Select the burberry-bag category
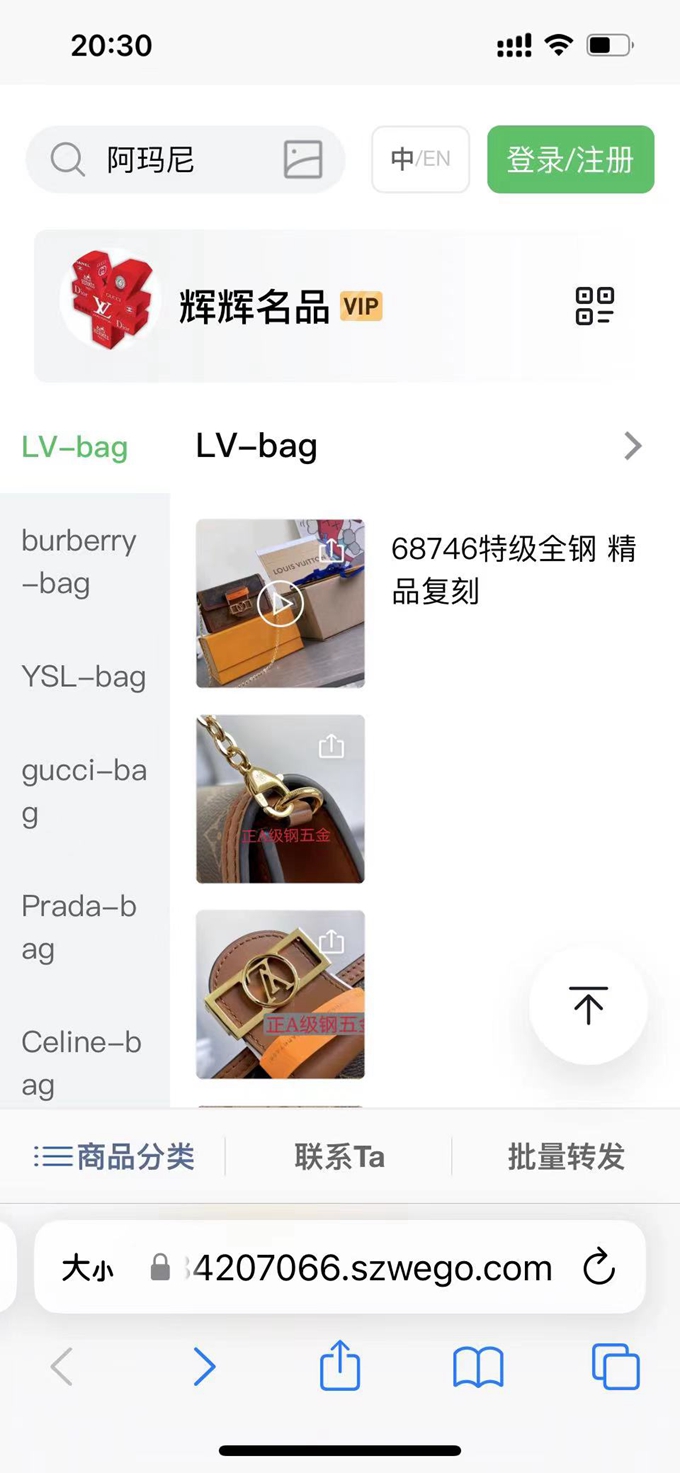The width and height of the screenshot is (680, 1473). 79,561
